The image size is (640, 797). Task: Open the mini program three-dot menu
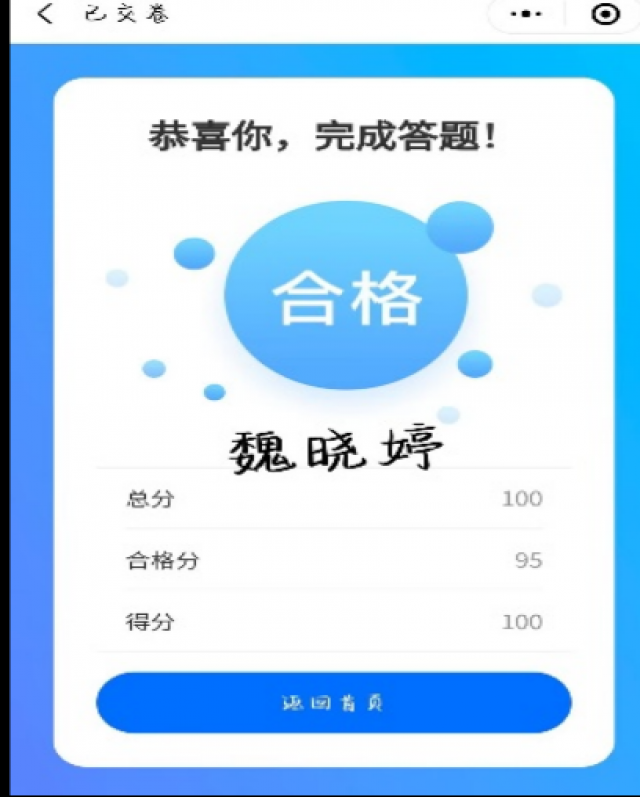tap(526, 14)
